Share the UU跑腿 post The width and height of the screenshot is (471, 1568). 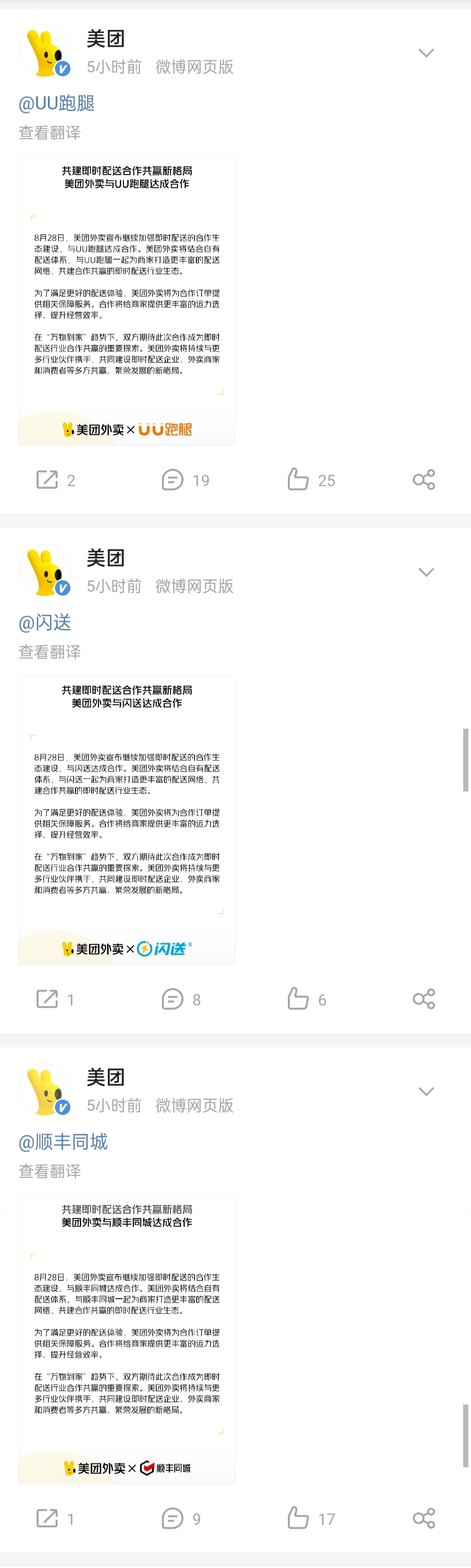tap(423, 480)
